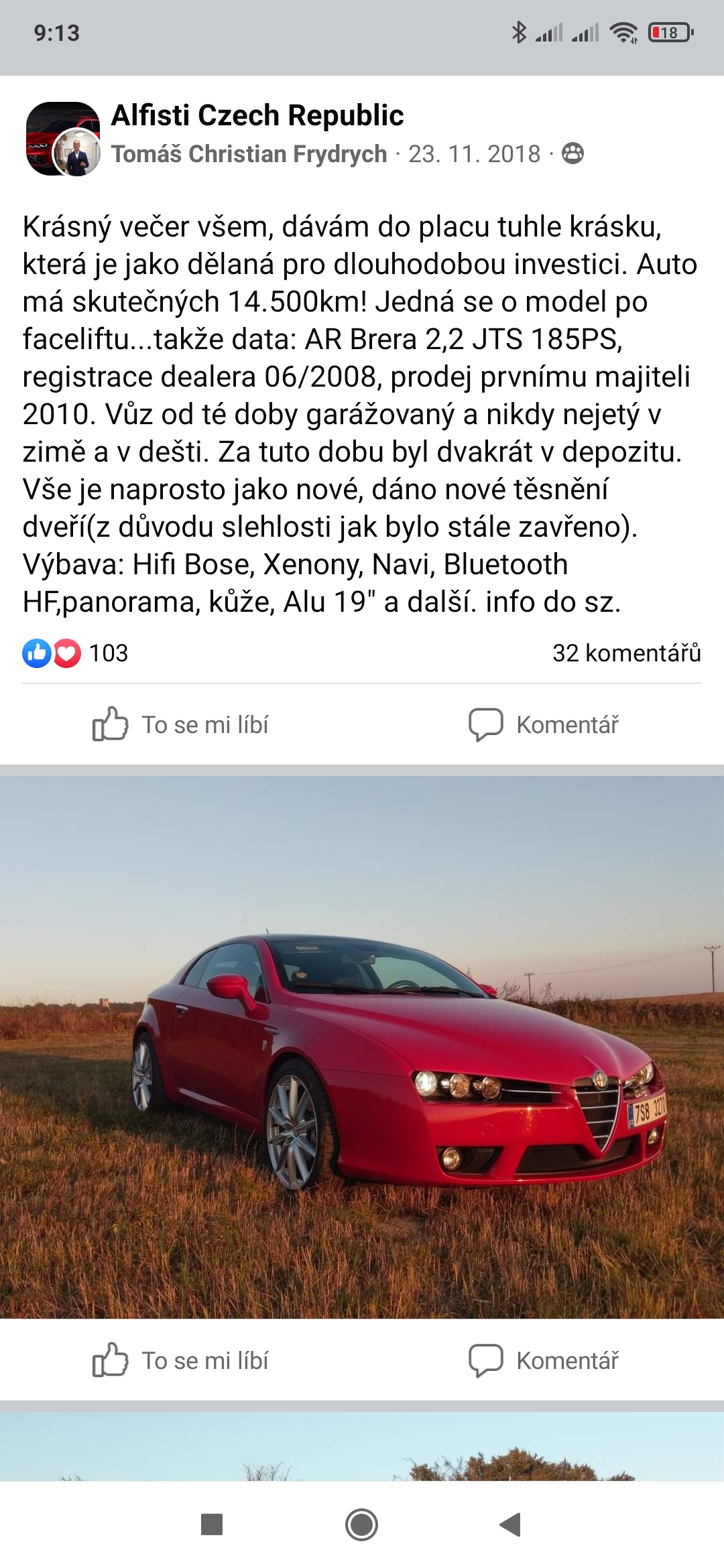Comment on the red car photo
This screenshot has width=724, height=1568.
point(543,1361)
